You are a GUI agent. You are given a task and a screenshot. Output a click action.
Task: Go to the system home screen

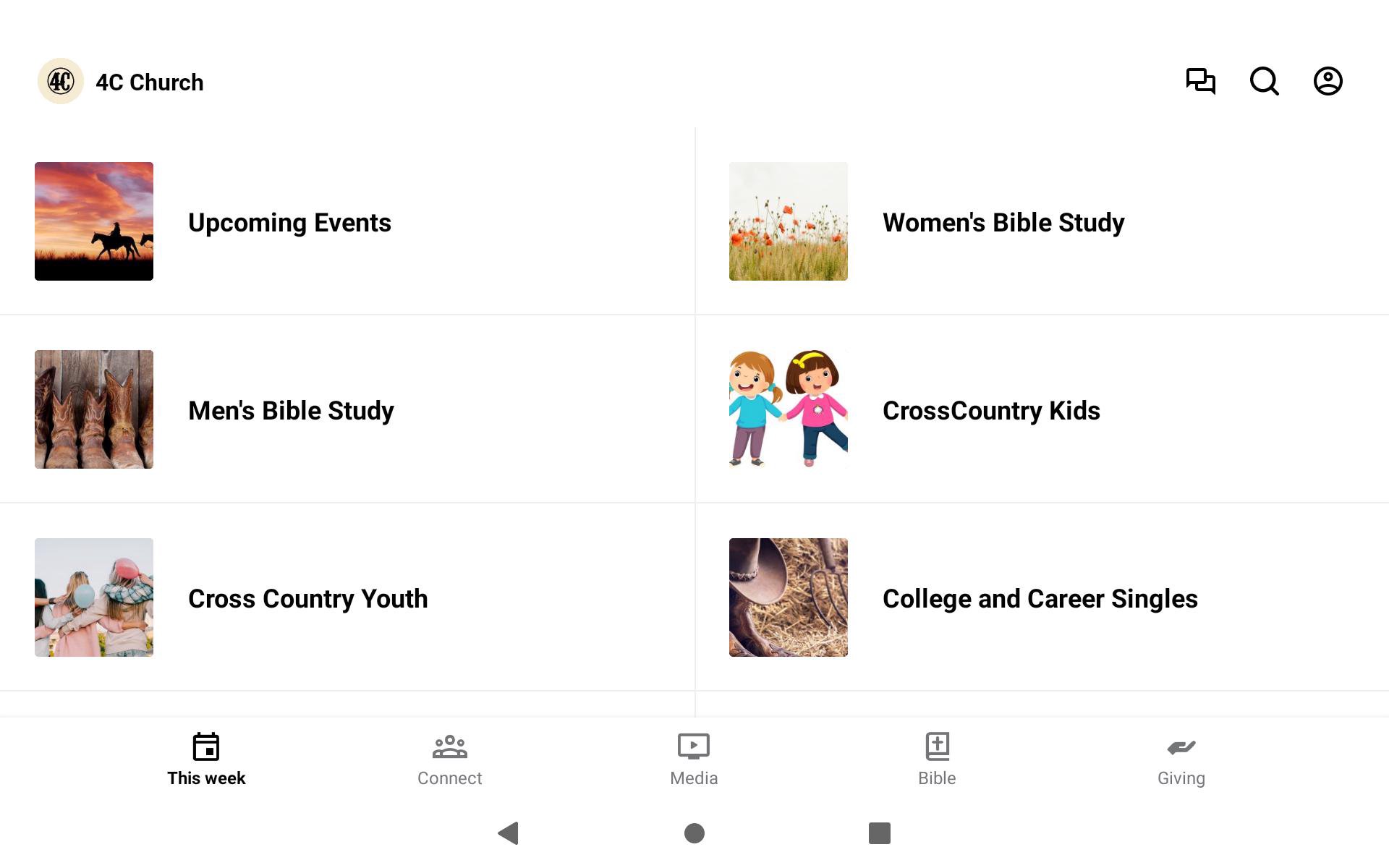pyautogui.click(x=694, y=833)
